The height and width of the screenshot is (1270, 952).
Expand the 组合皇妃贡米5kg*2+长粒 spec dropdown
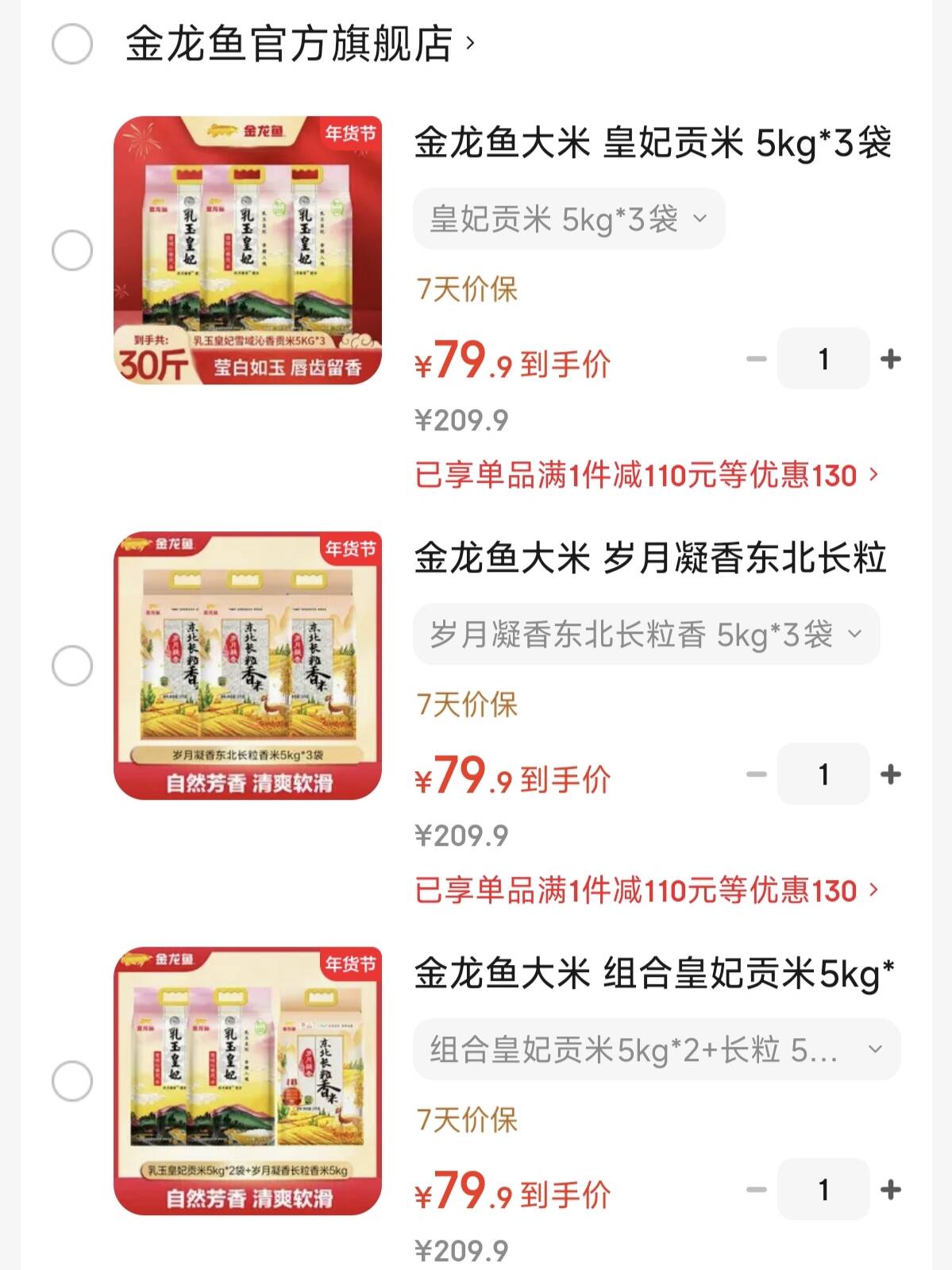pyautogui.click(x=656, y=1049)
